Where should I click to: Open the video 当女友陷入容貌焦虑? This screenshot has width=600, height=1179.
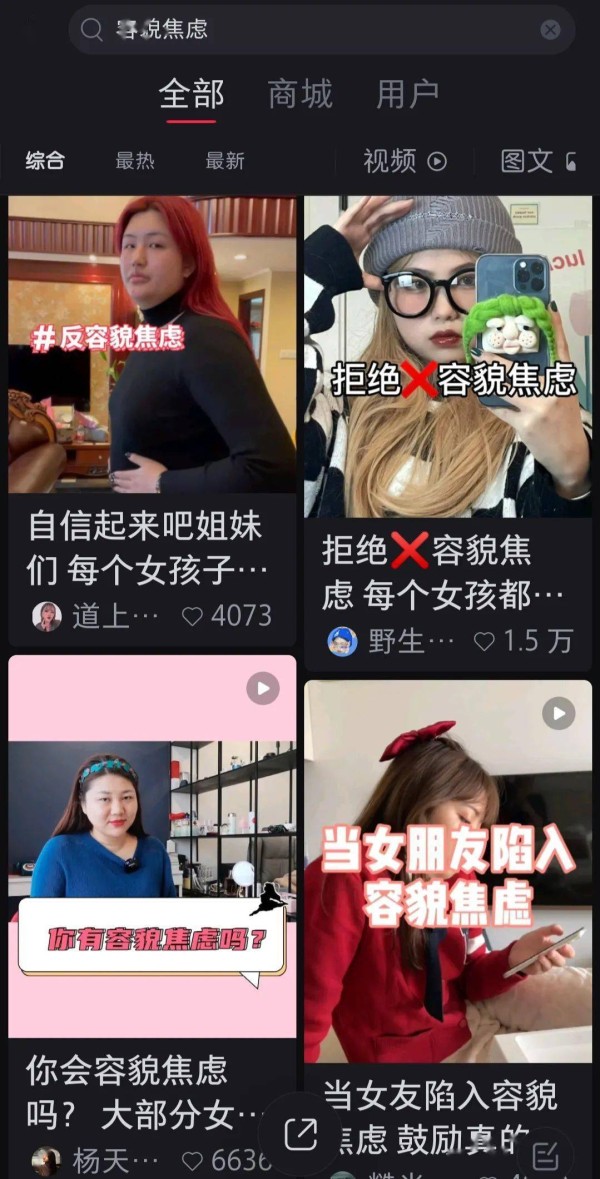coord(448,871)
